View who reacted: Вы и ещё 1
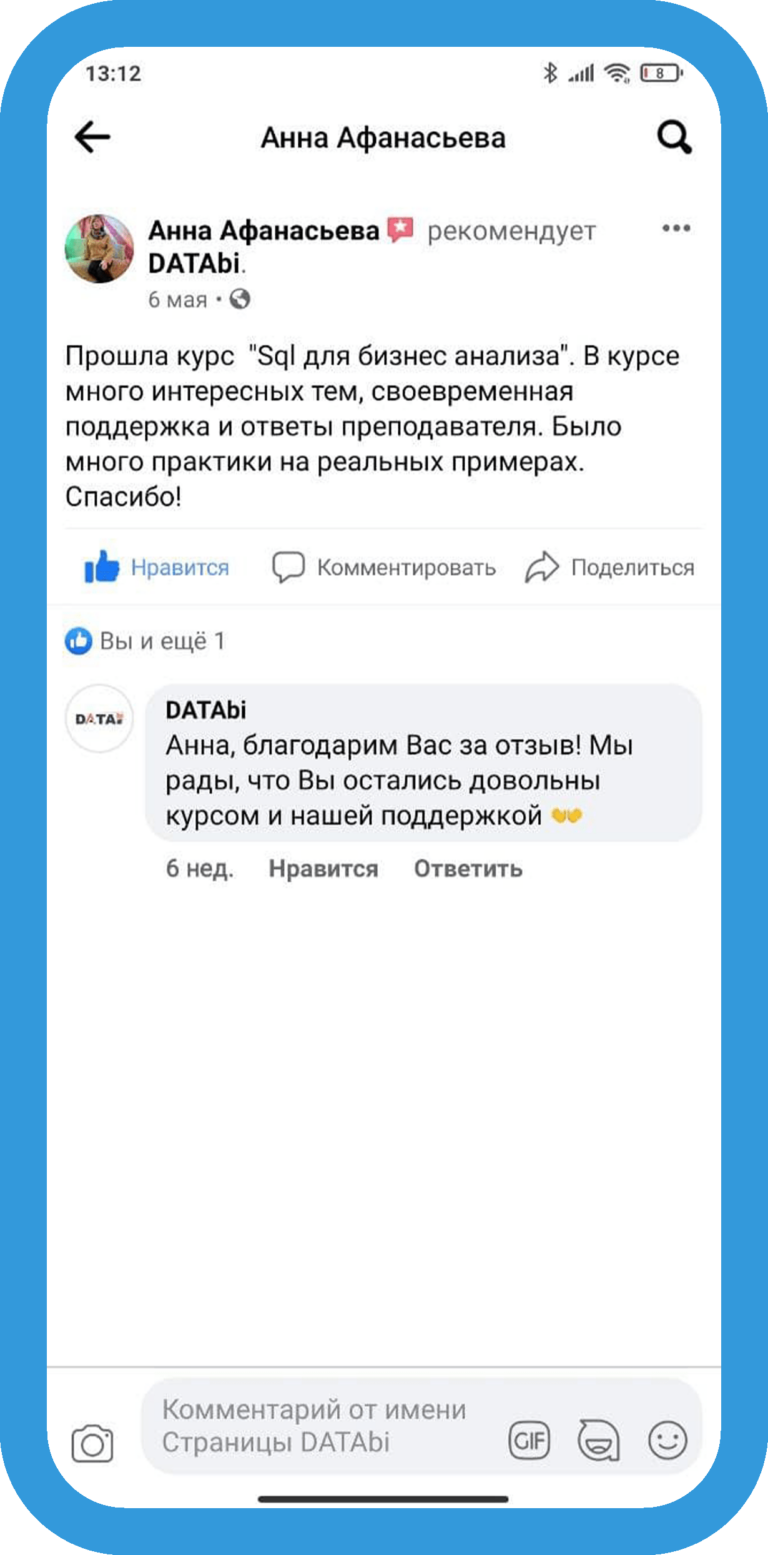The height and width of the screenshot is (1555, 768). 146,641
